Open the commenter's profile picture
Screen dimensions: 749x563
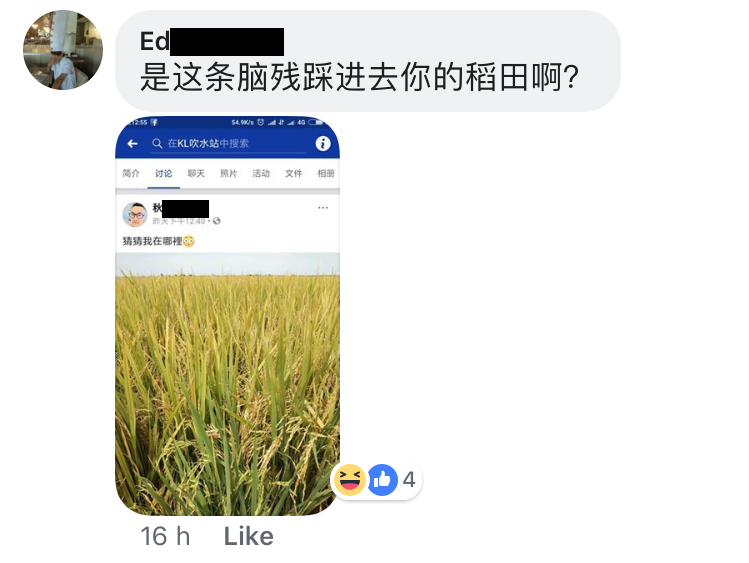pyautogui.click(x=63, y=50)
